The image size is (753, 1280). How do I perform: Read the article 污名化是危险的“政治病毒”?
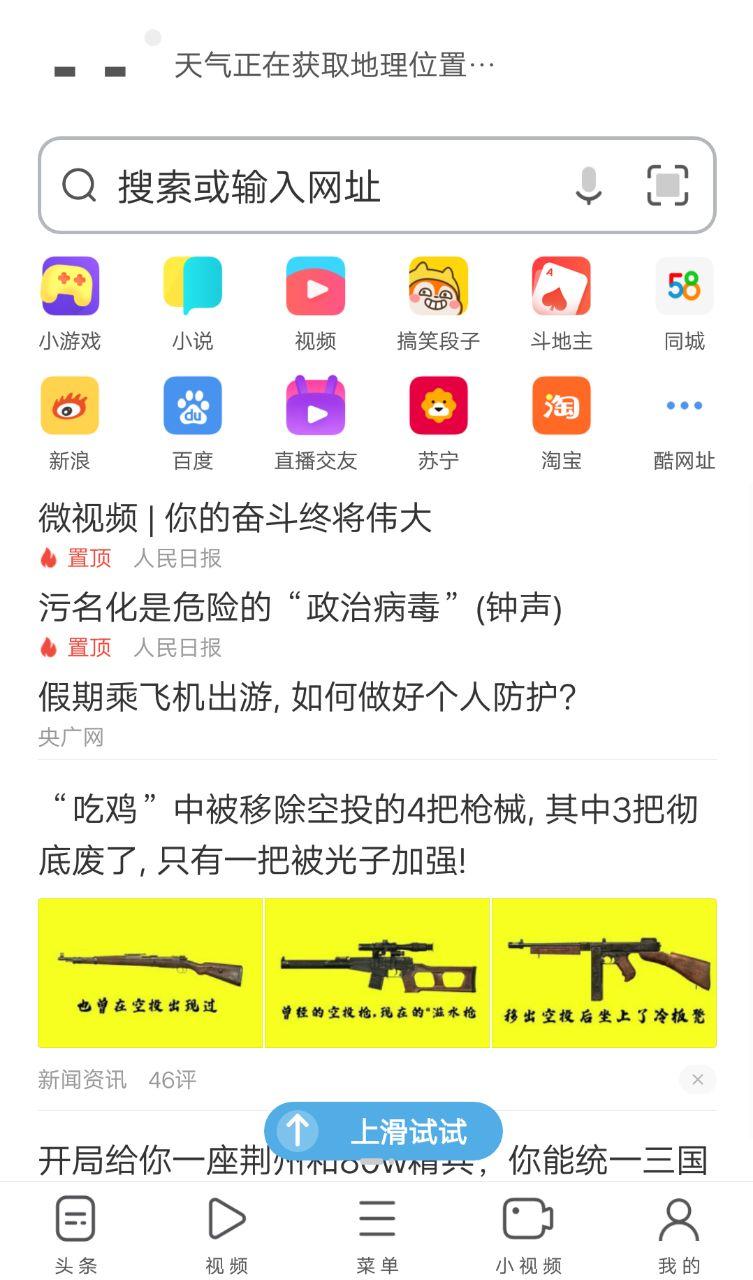(300, 607)
